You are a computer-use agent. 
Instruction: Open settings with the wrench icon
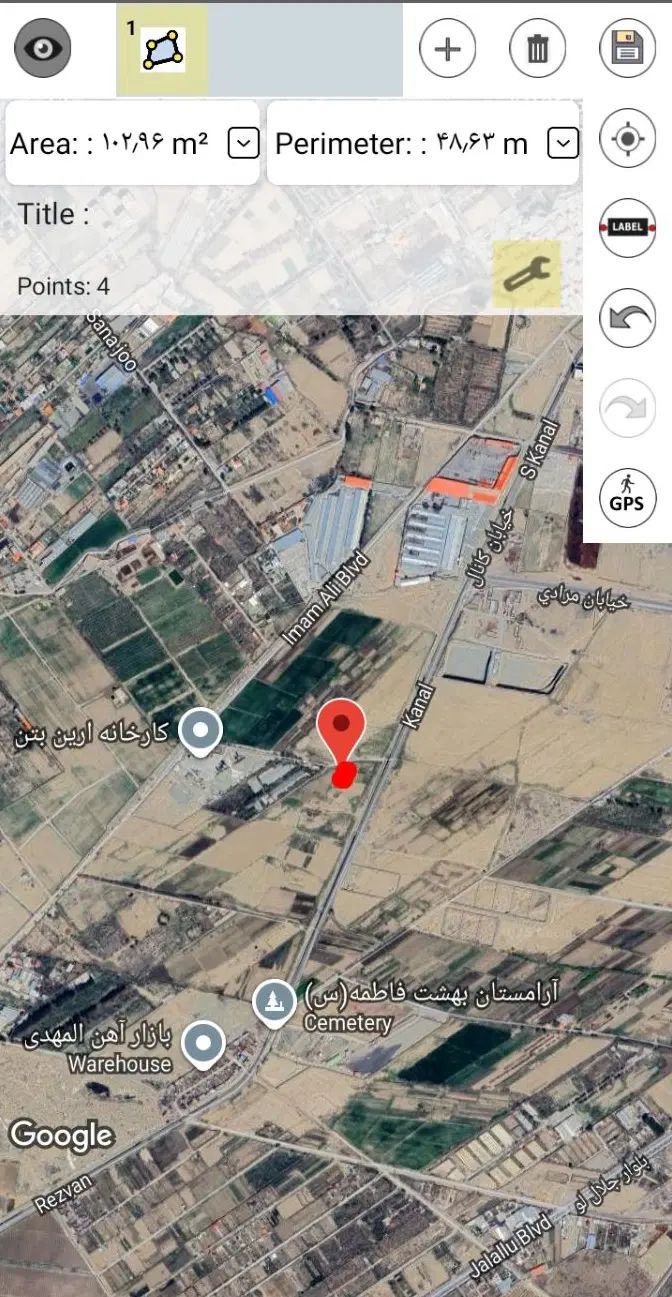(526, 274)
